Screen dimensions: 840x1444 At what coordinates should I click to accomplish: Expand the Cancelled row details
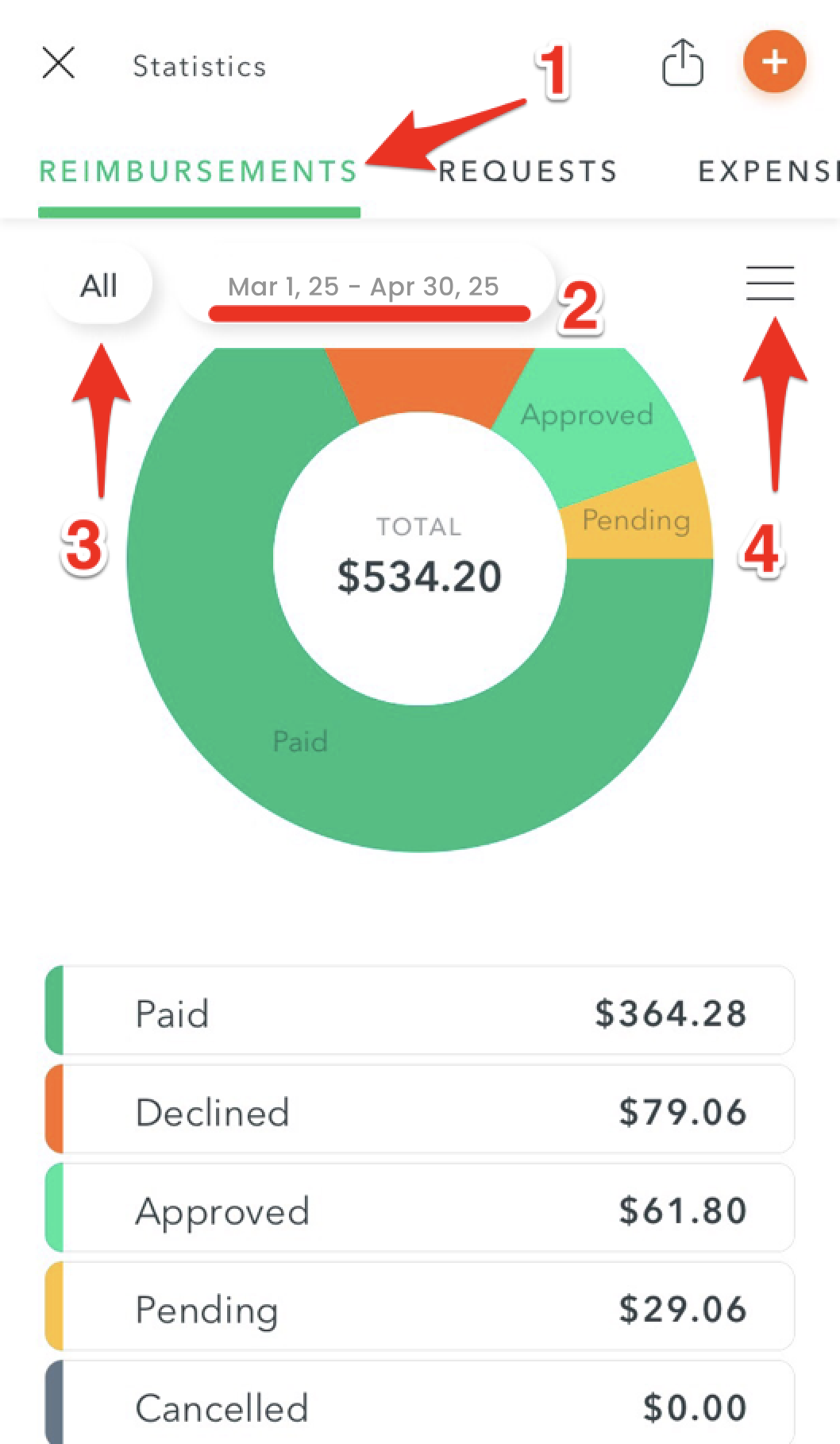[419, 1406]
